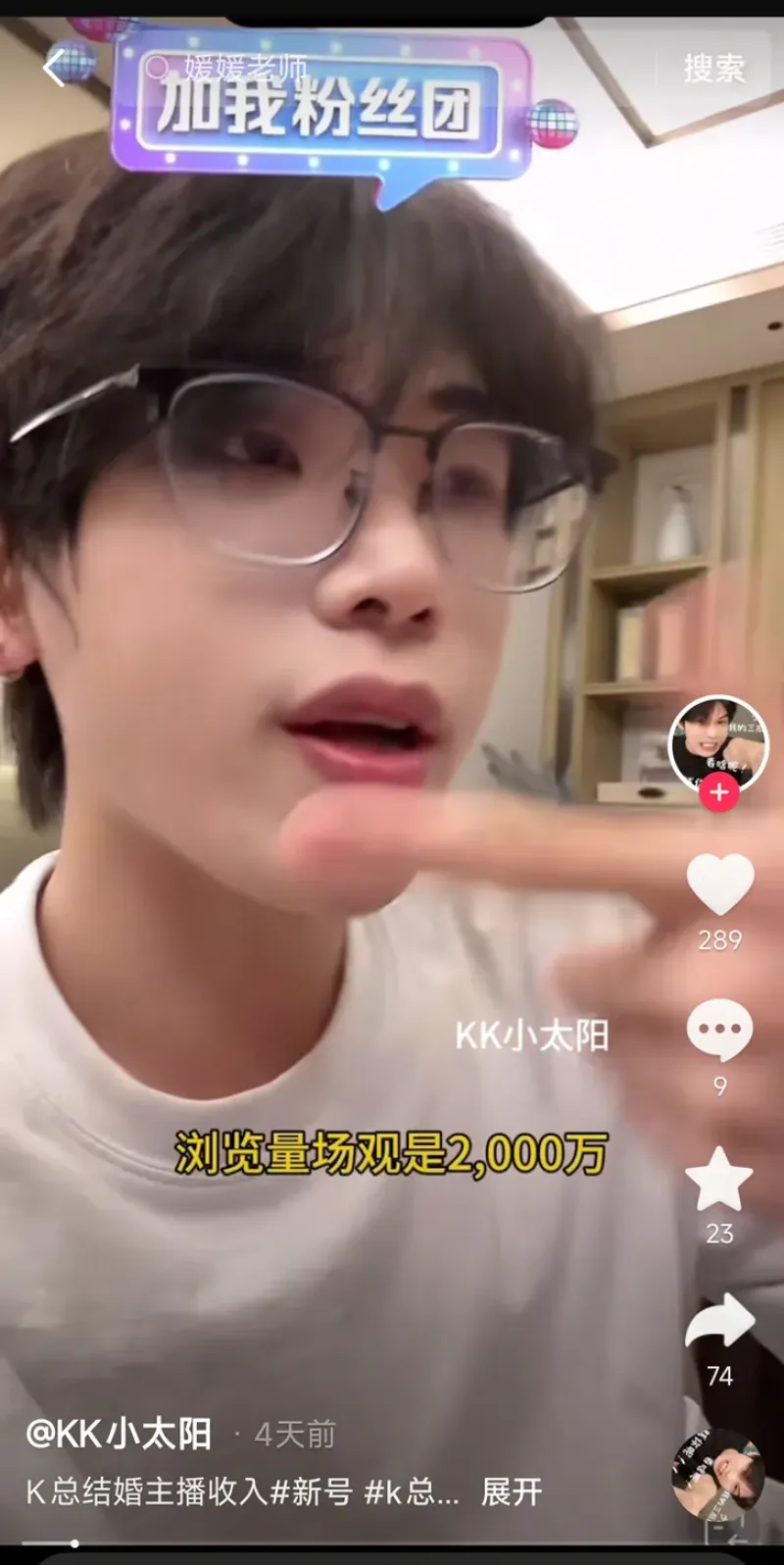This screenshot has width=784, height=1565.
Task: Open the creator's avatar profile
Action: 718,741
